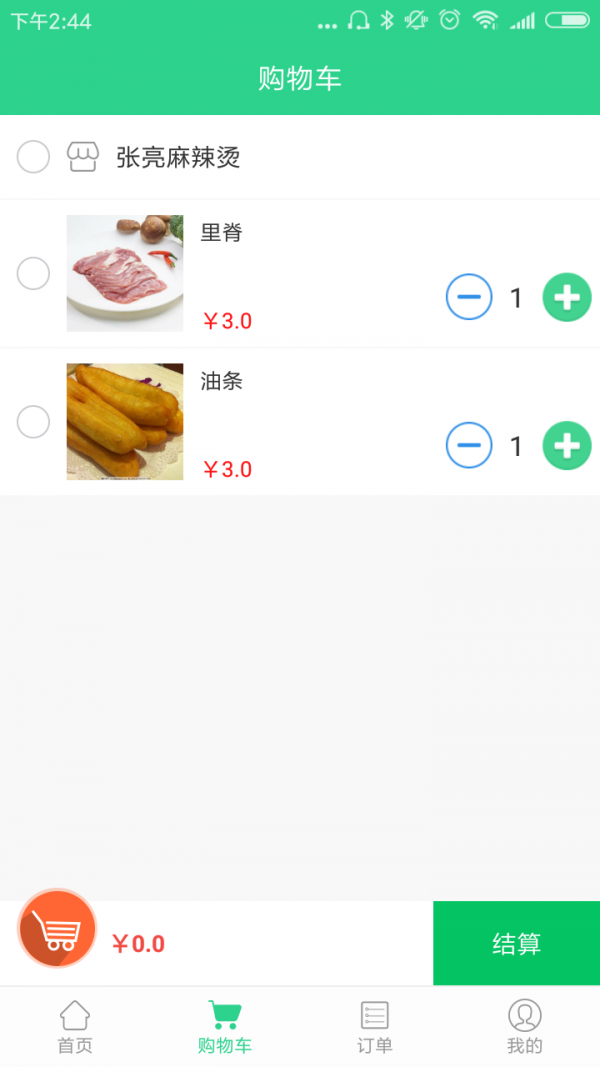Decrease quantity of 油条
The width and height of the screenshot is (600, 1067).
[x=469, y=445]
